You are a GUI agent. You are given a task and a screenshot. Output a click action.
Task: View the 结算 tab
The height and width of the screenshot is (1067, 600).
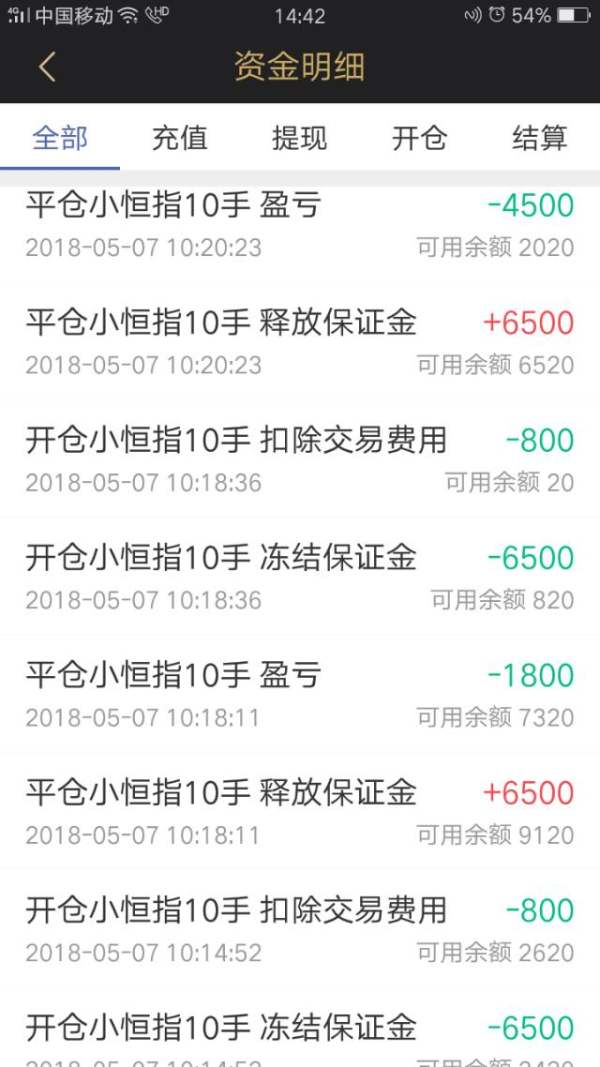539,138
